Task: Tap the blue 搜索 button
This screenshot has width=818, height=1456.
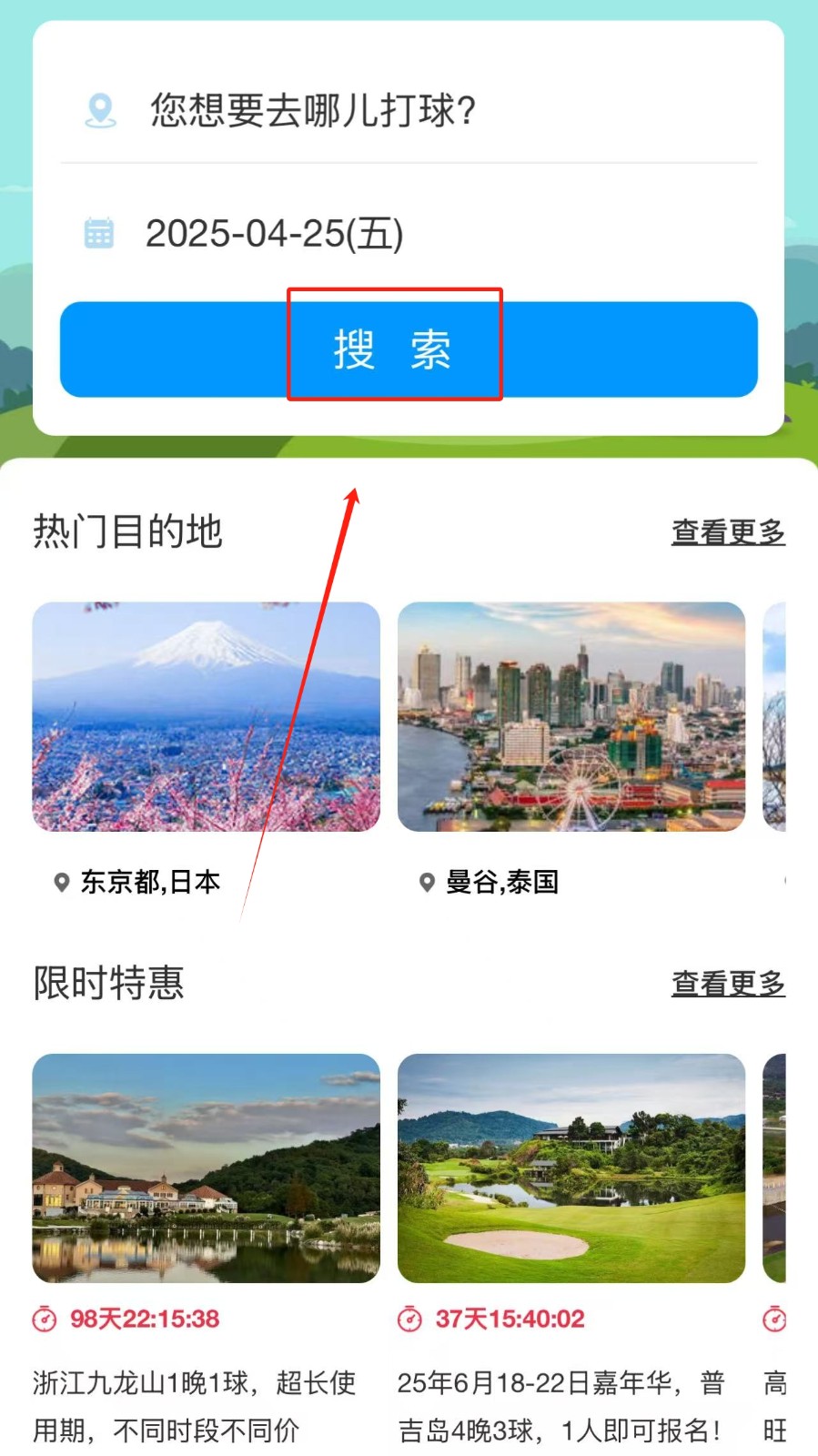Action: pyautogui.click(x=408, y=349)
